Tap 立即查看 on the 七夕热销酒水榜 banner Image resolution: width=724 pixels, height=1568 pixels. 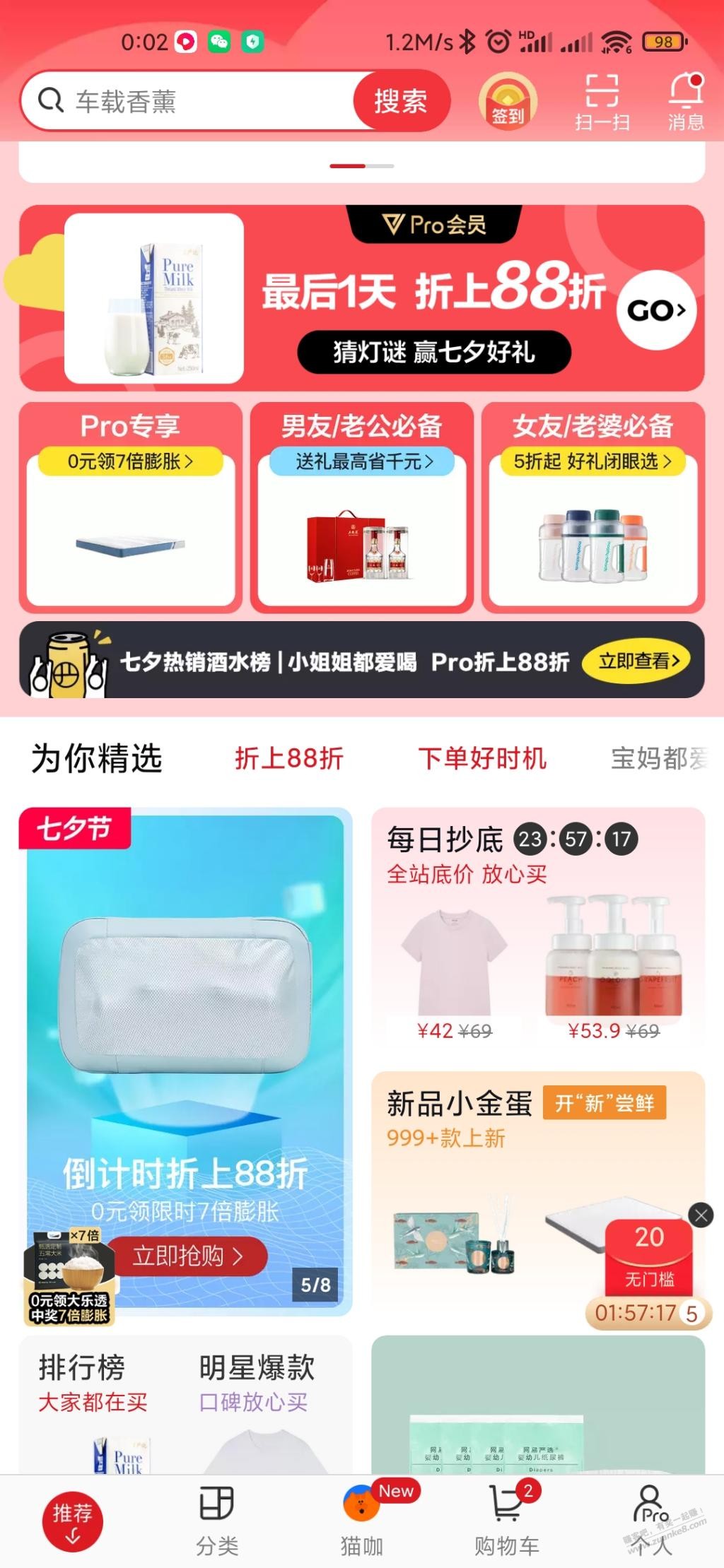coord(636,661)
